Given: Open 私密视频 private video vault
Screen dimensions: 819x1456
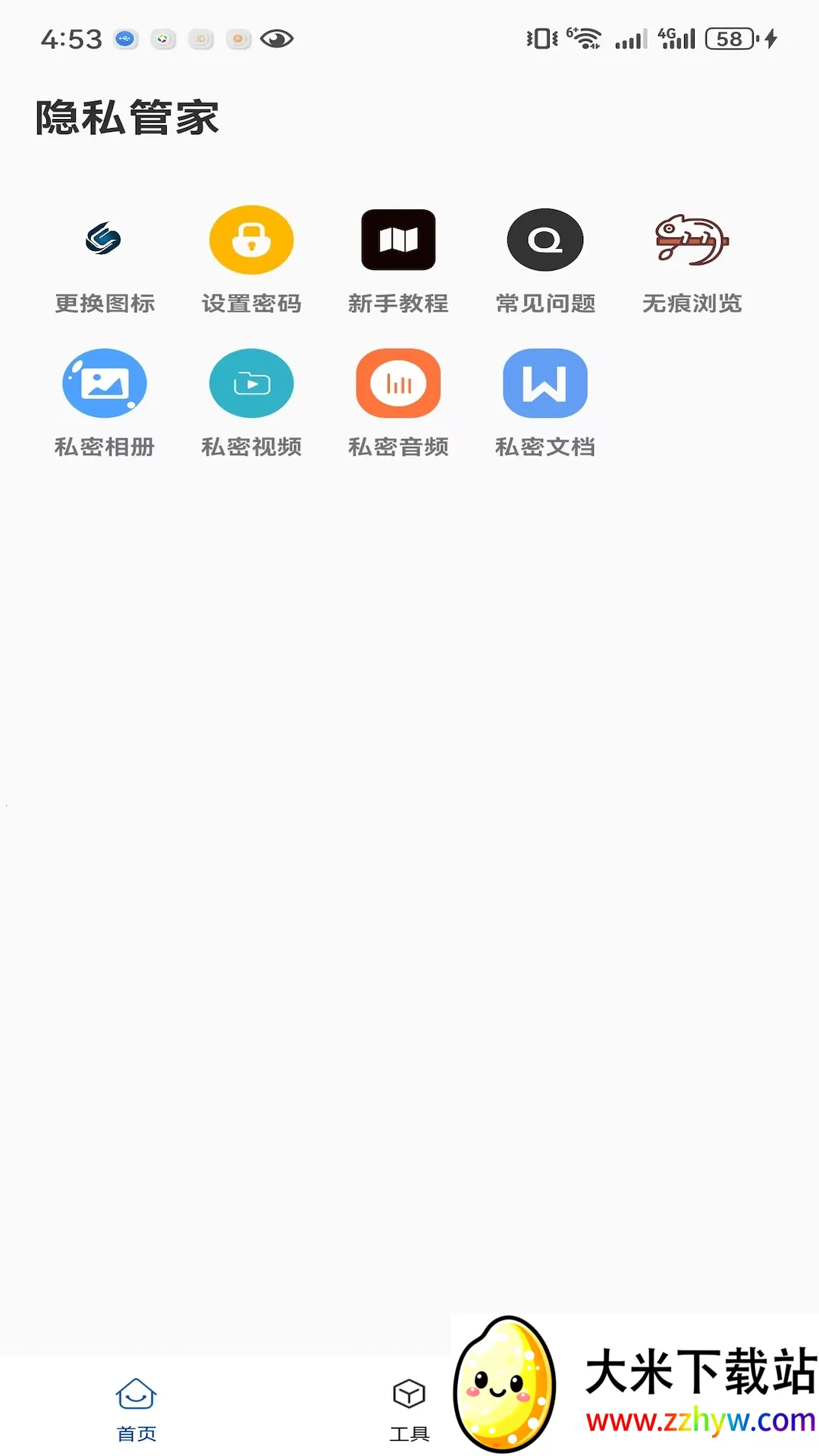Looking at the screenshot, I should 251,383.
